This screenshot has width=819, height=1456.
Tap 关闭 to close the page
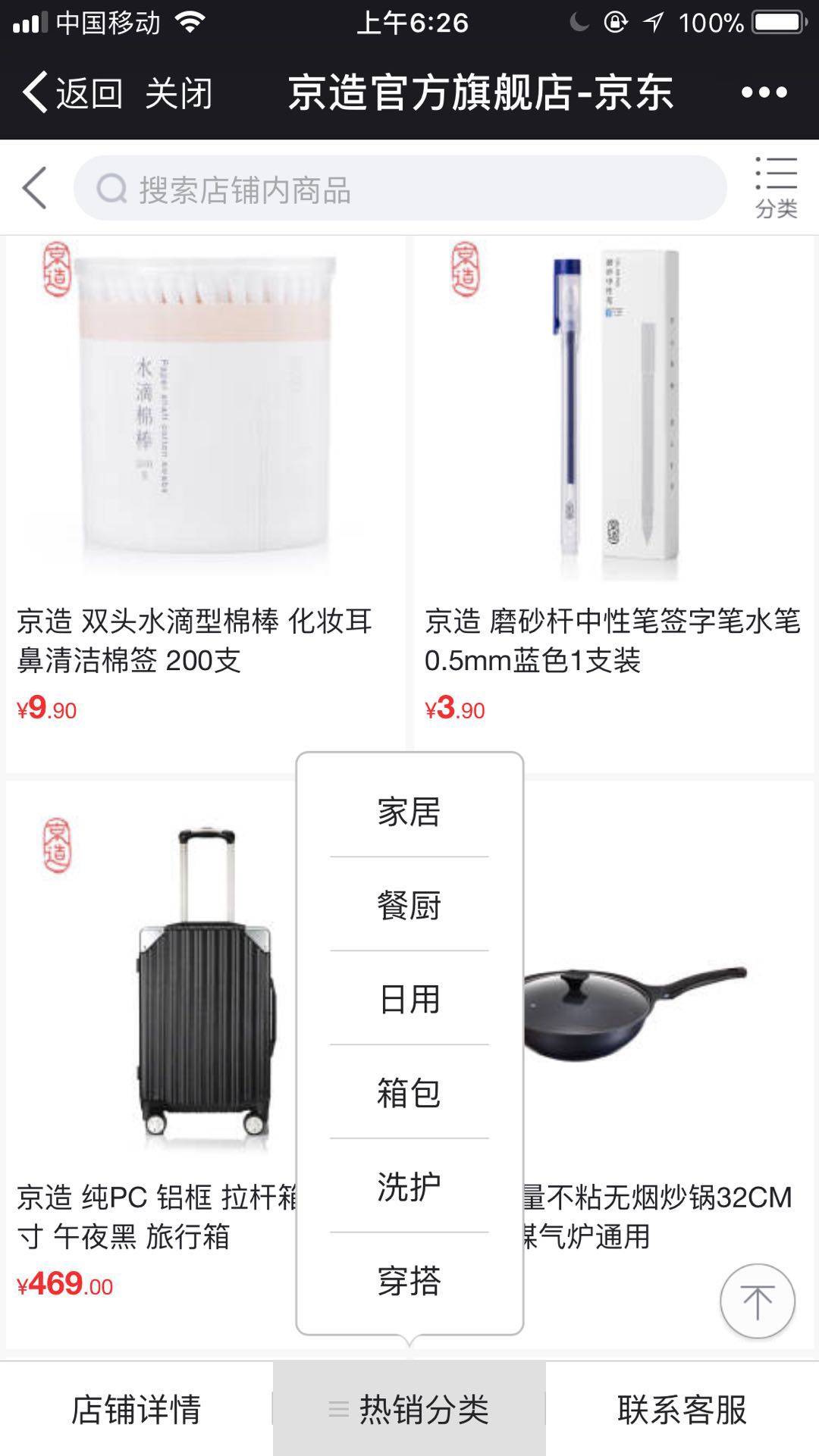click(x=179, y=93)
